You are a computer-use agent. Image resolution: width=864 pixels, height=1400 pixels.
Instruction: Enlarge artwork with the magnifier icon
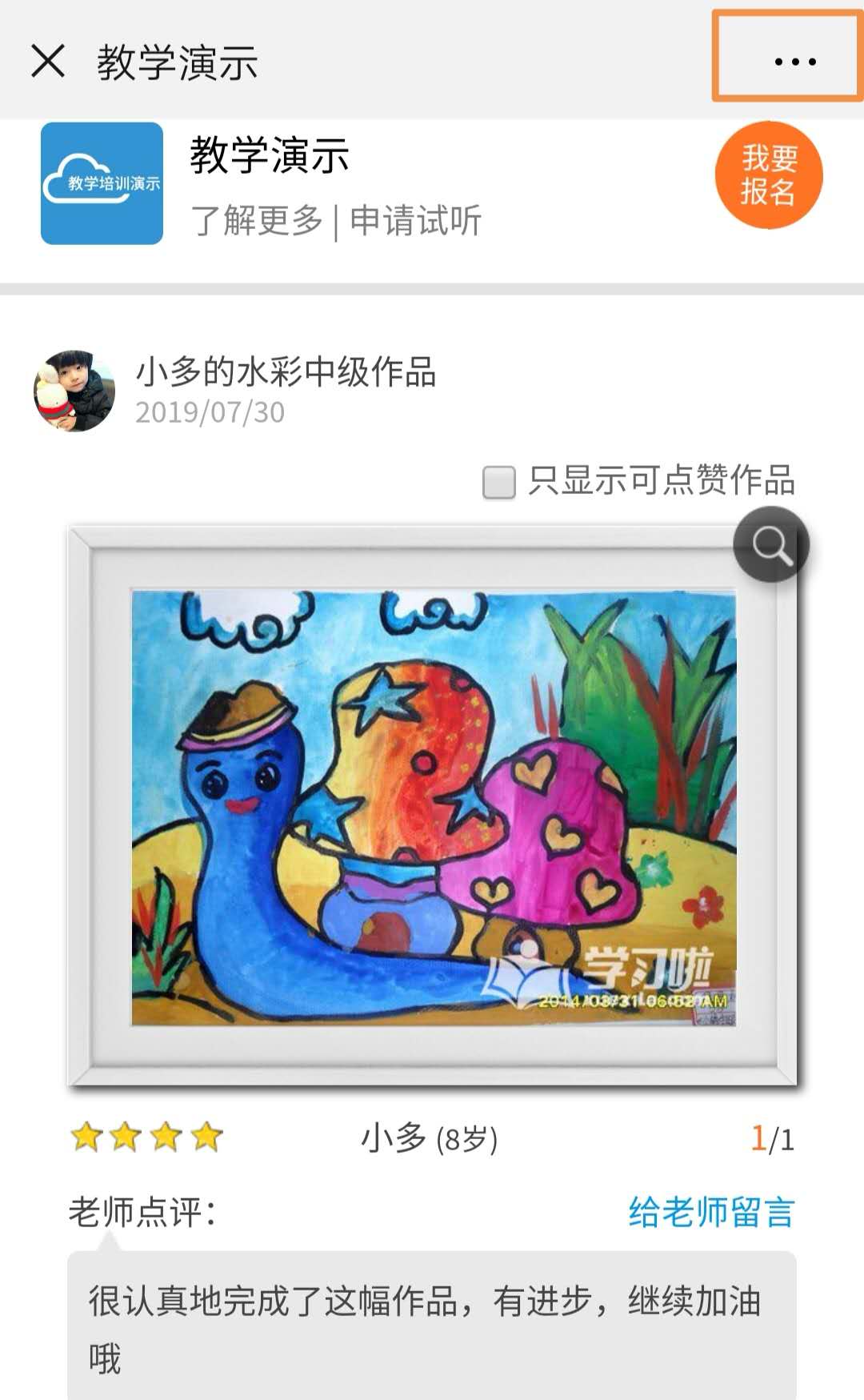point(771,545)
